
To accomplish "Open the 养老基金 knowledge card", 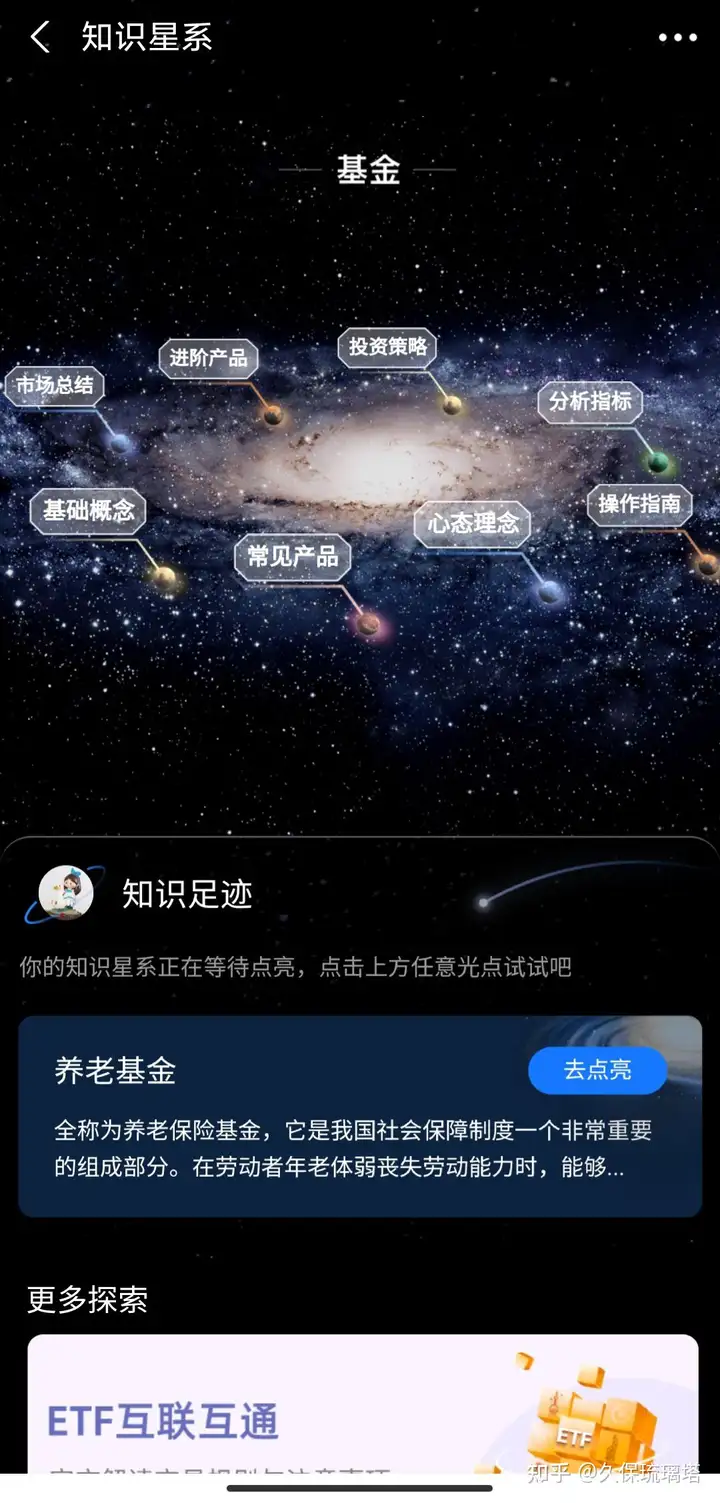I will (x=360, y=1117).
